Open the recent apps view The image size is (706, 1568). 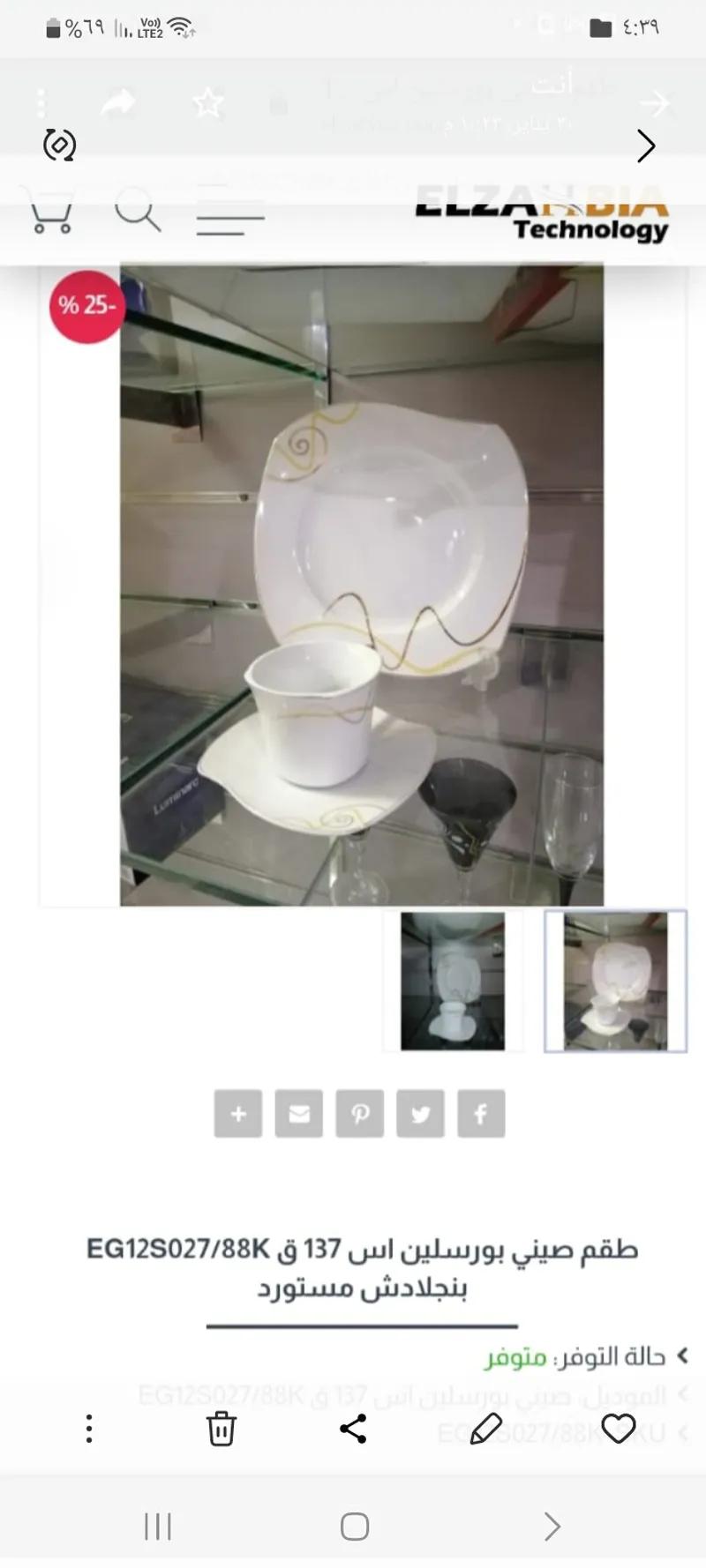point(157,1527)
